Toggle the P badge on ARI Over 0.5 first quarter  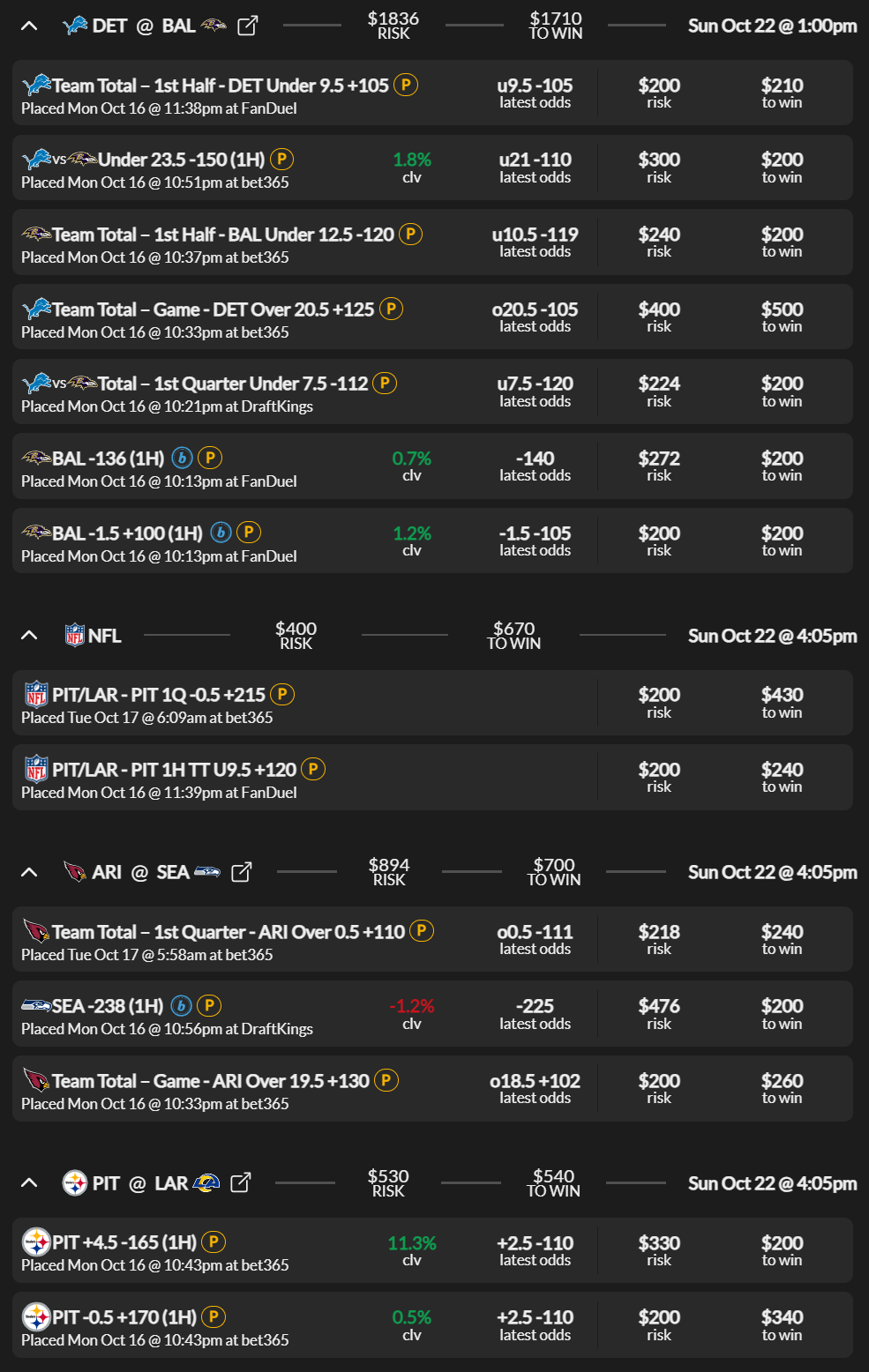point(422,931)
